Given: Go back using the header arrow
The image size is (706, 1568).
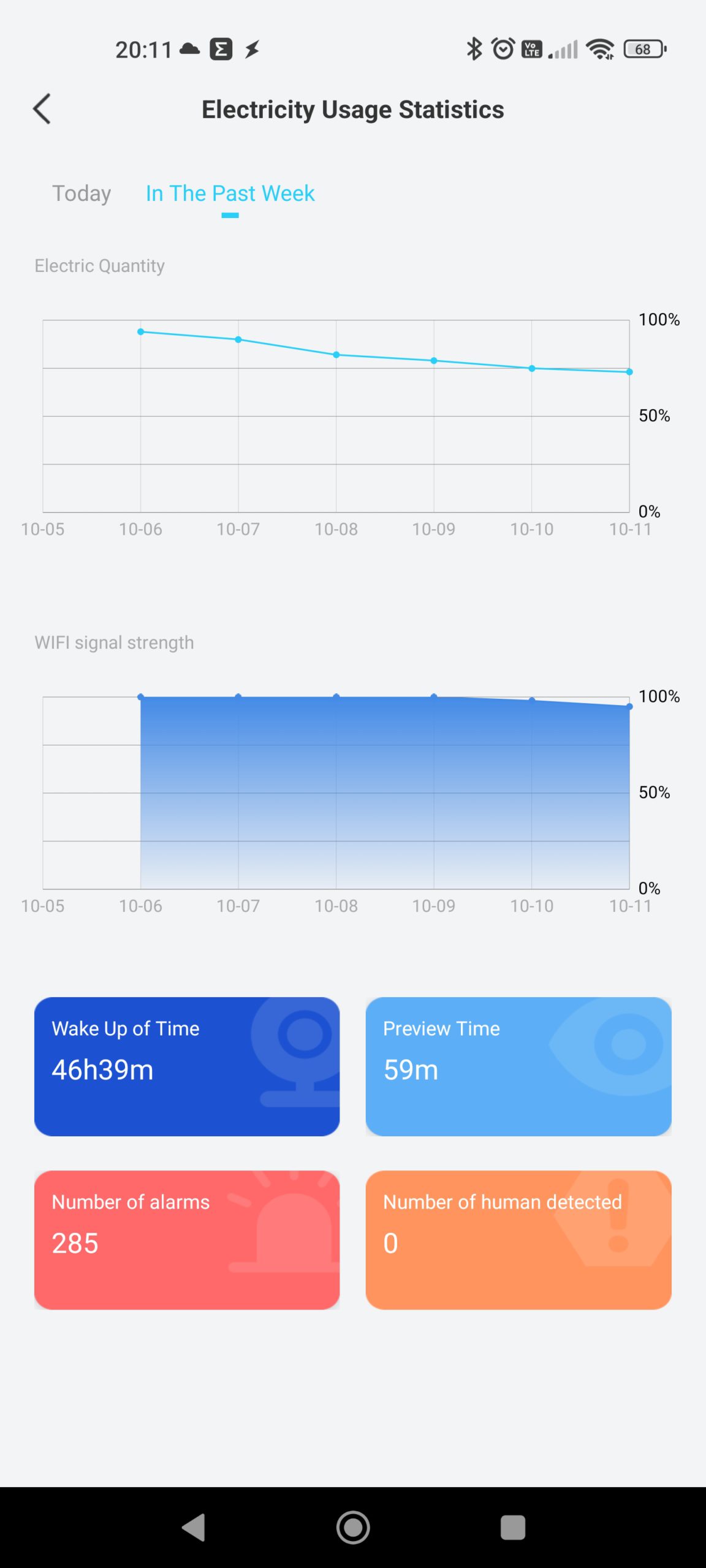Looking at the screenshot, I should pos(42,110).
